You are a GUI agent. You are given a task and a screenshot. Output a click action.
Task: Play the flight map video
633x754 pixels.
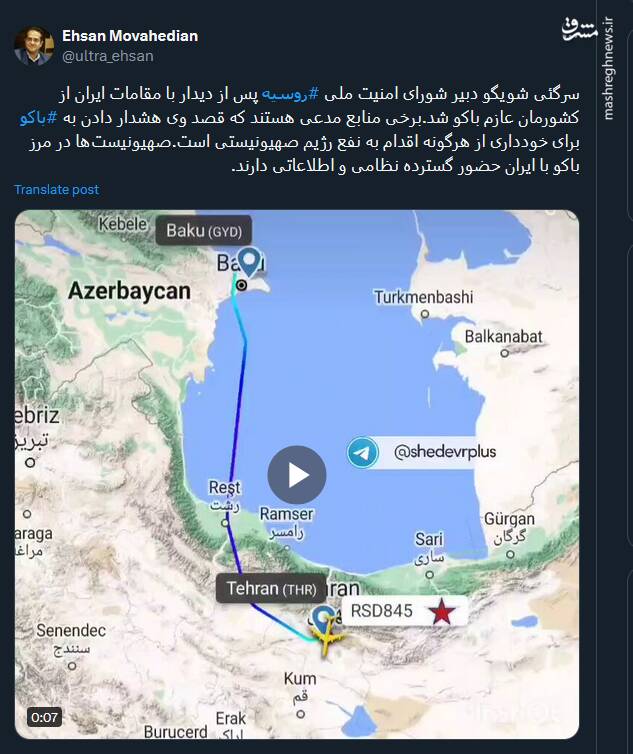click(x=296, y=474)
